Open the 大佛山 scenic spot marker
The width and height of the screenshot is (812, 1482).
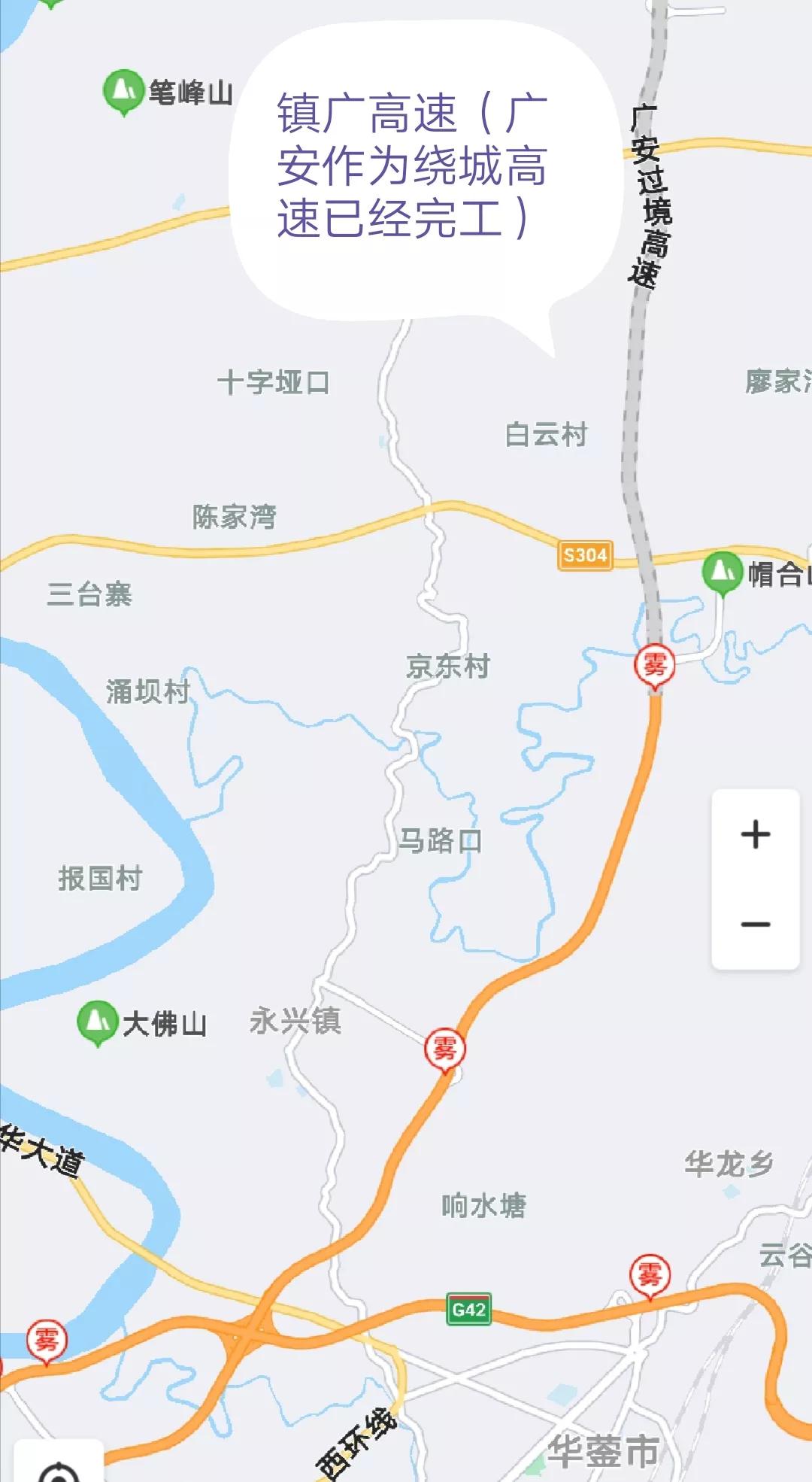(97, 1022)
